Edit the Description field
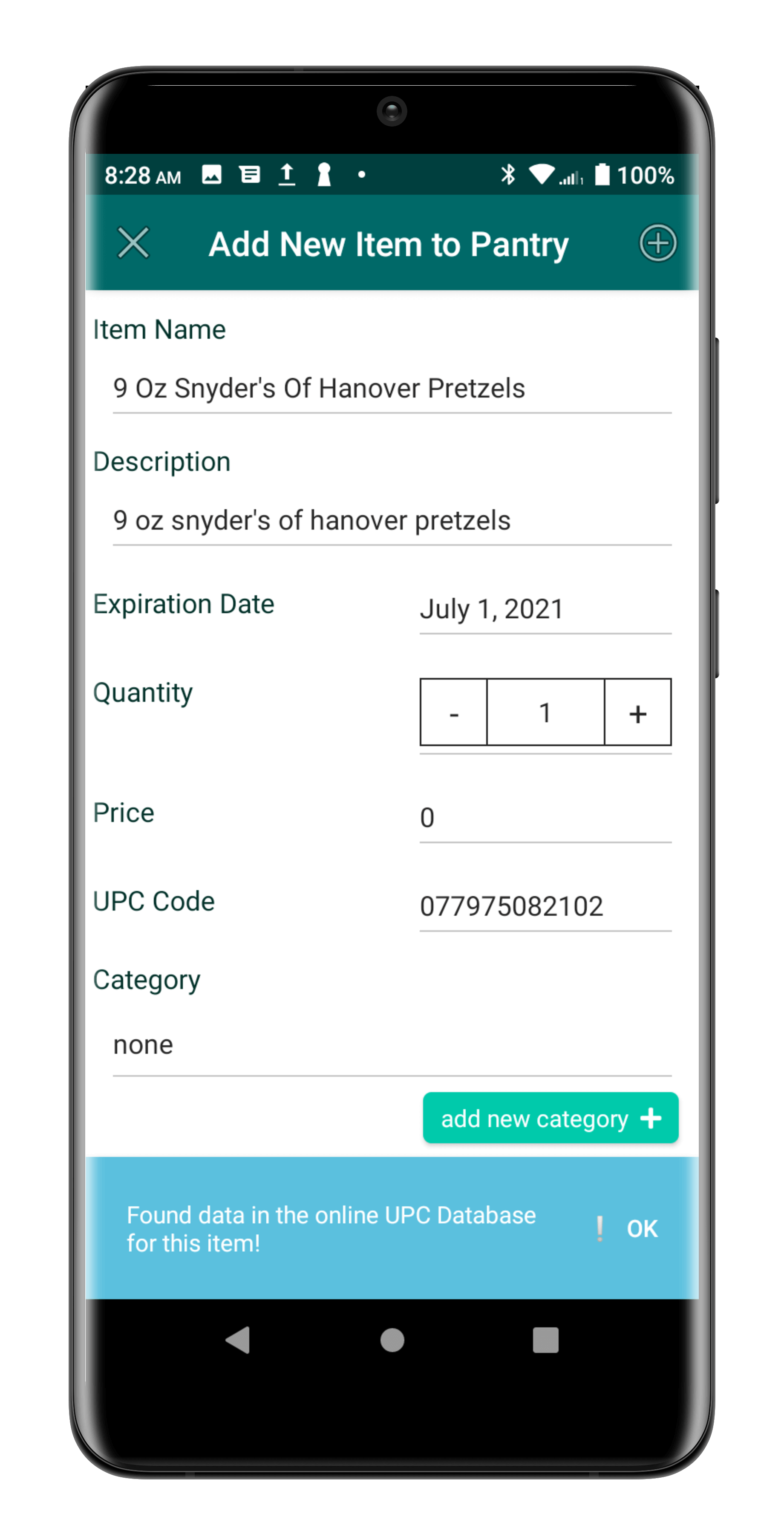 tap(391, 520)
